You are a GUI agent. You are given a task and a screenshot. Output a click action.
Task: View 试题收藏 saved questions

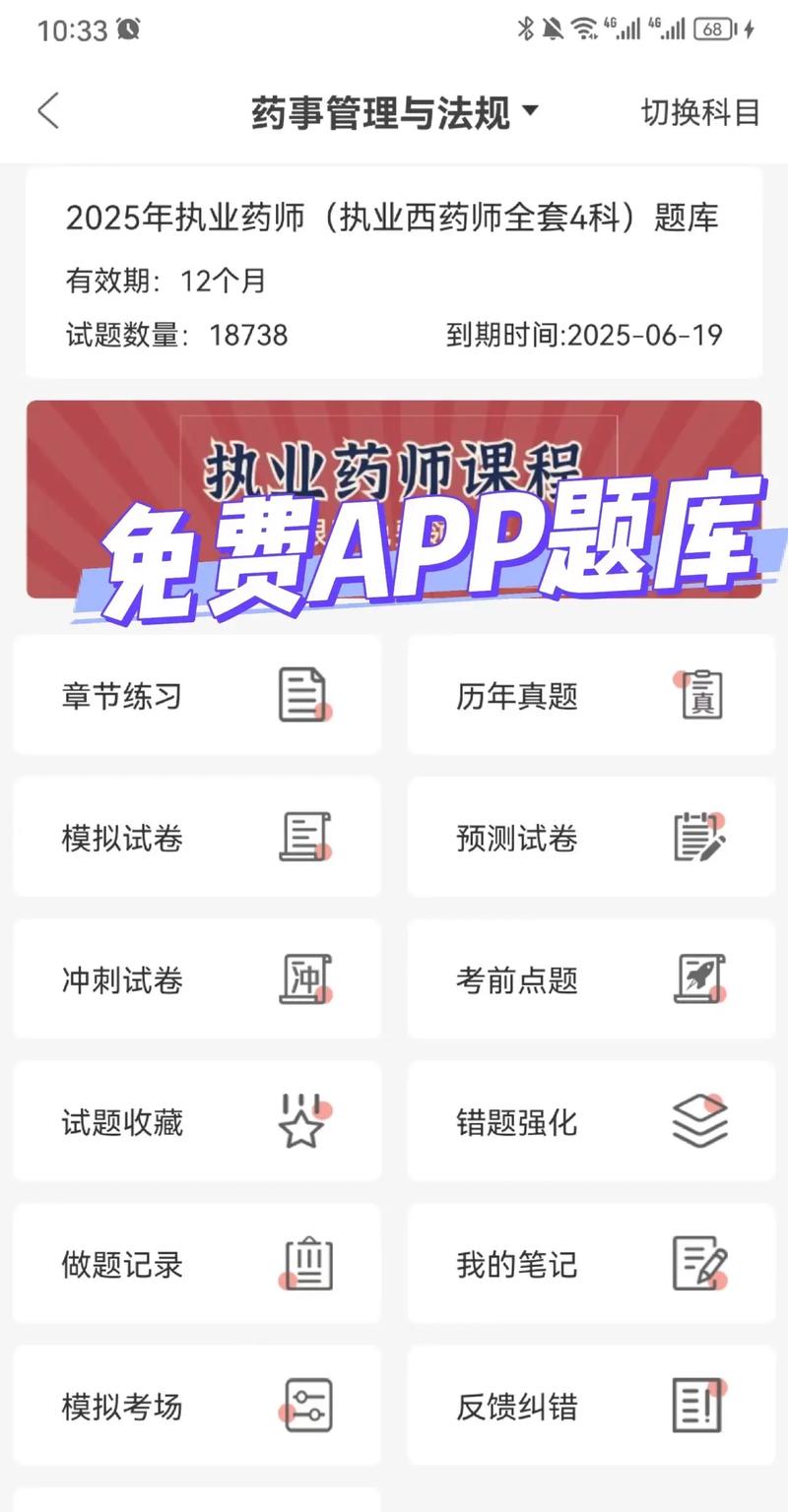[x=197, y=1122]
